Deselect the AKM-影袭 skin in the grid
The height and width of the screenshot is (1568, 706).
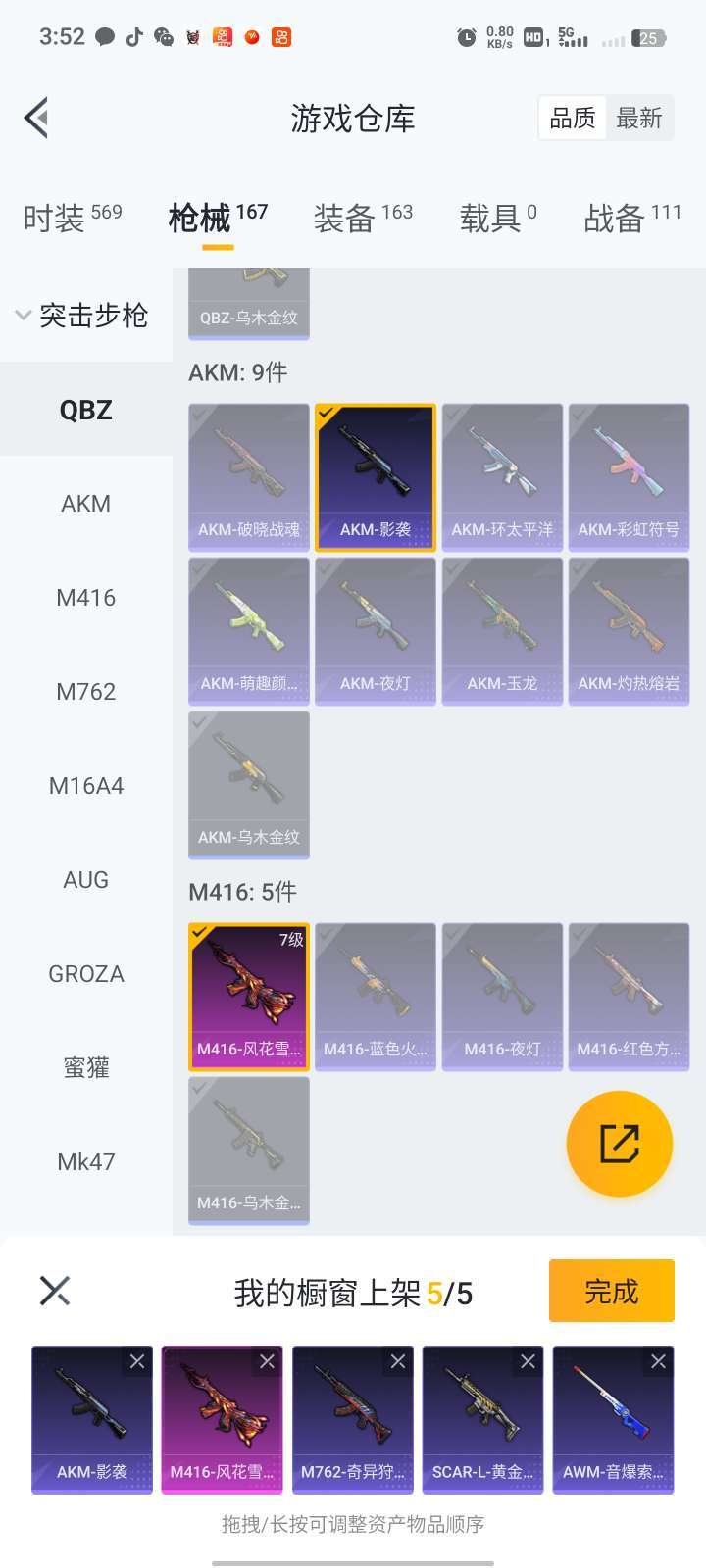click(376, 476)
